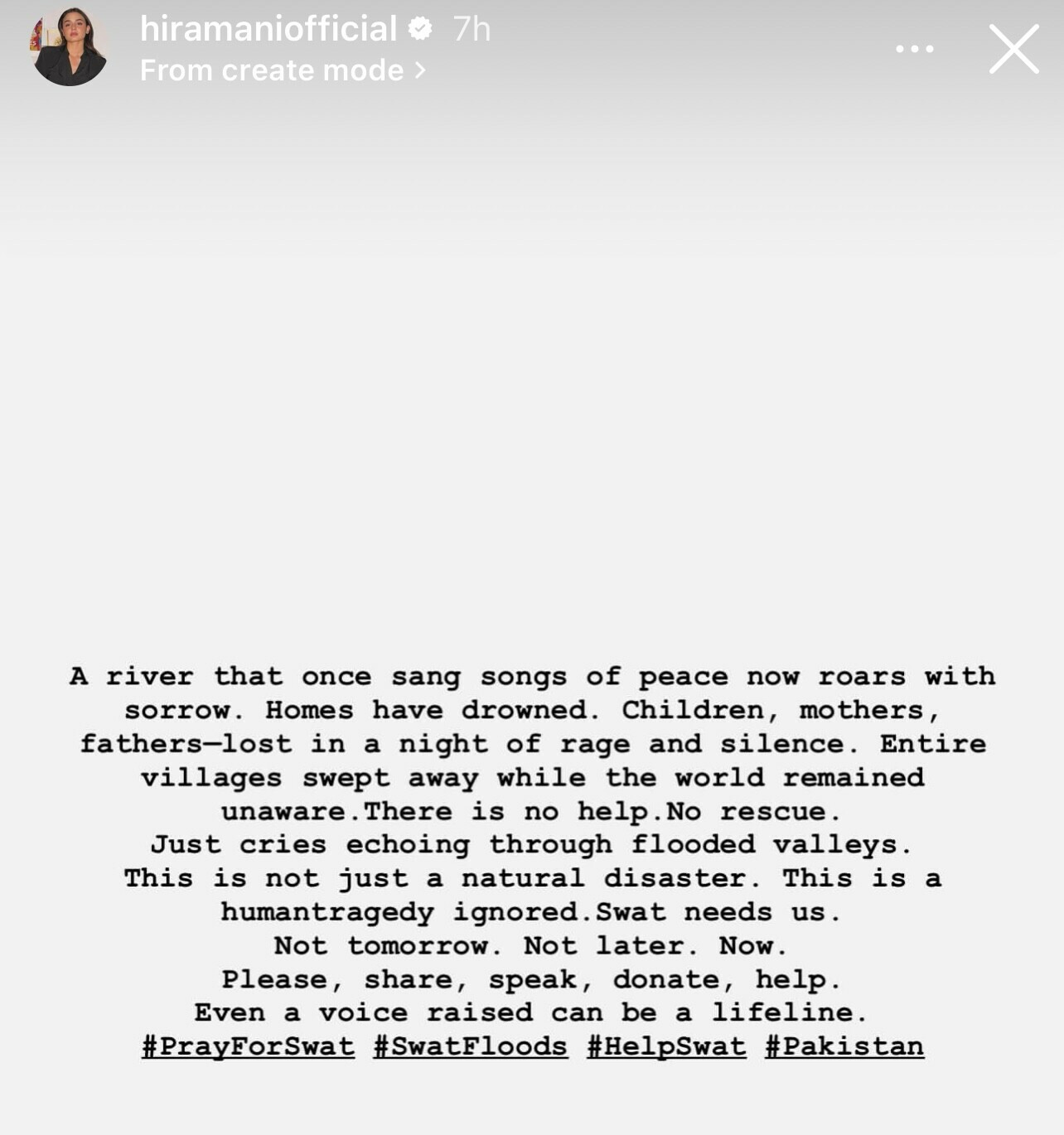1064x1135 pixels.
Task: Open the three-dot story options menu
Action: [x=915, y=49]
